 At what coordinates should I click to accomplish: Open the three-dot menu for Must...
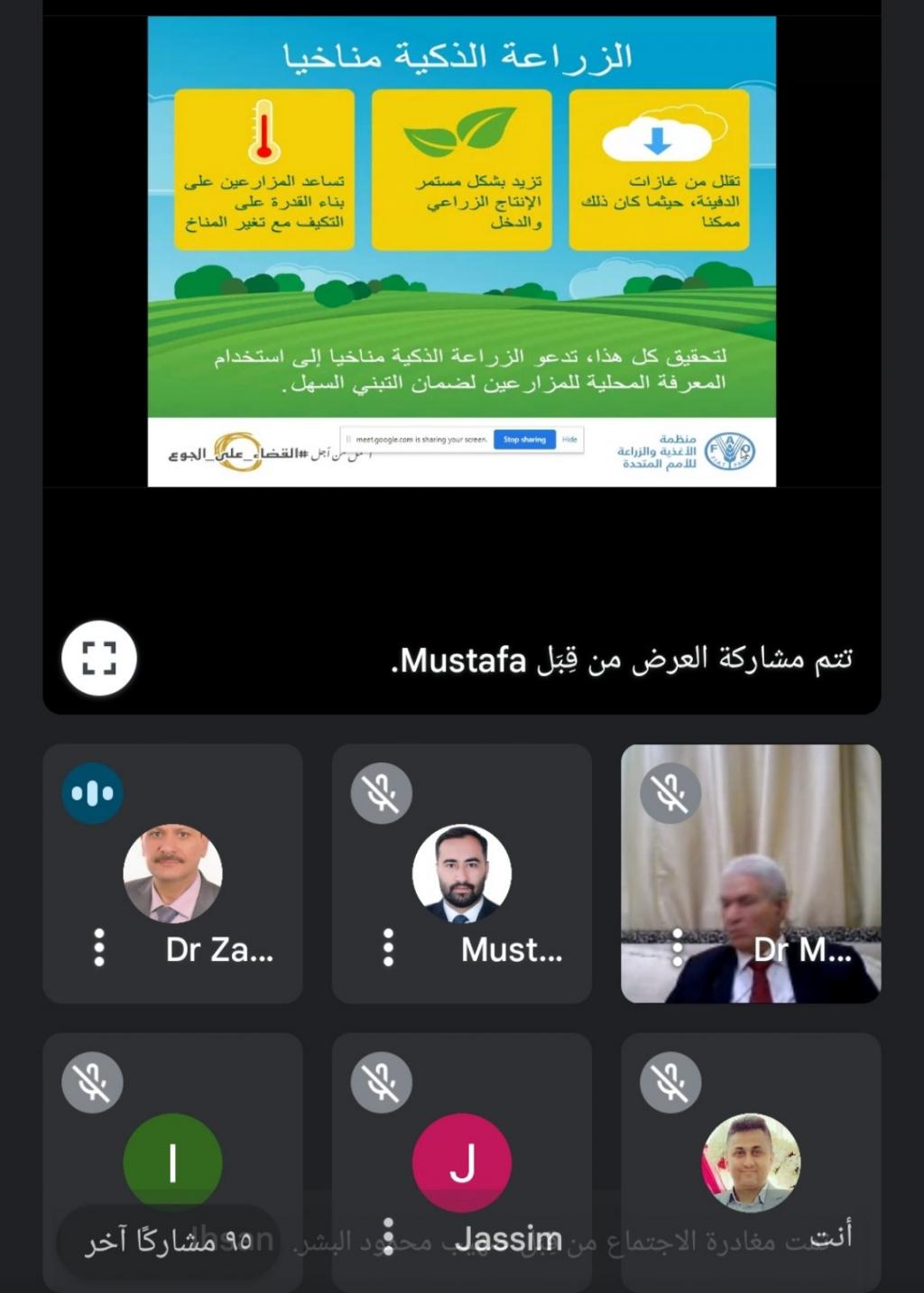click(x=388, y=947)
